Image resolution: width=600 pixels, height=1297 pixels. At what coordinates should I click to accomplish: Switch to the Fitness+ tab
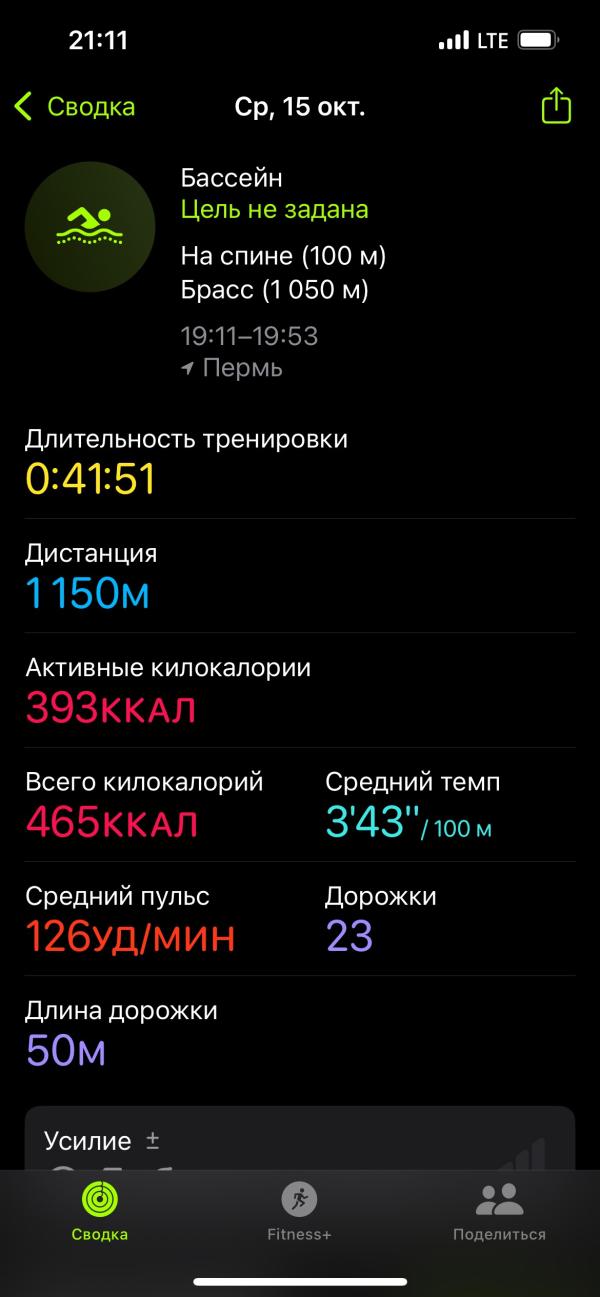(299, 1212)
